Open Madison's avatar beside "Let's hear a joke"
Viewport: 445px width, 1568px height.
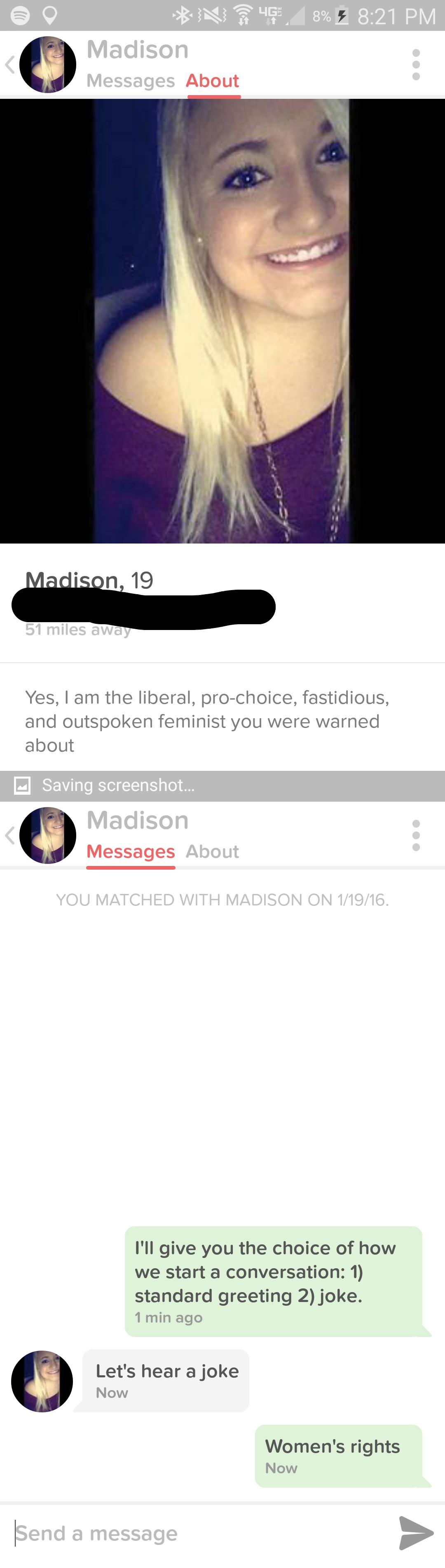click(42, 1381)
